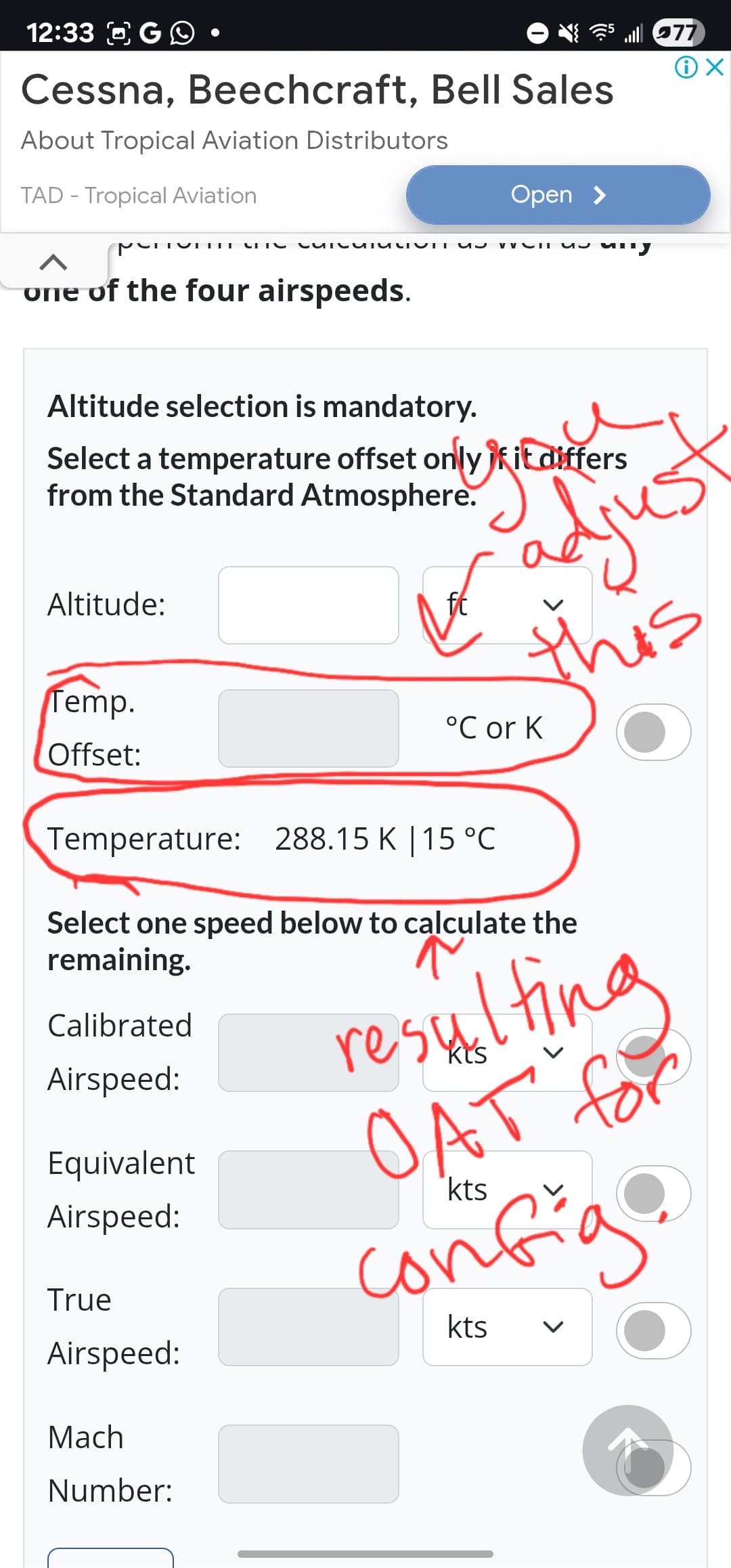Viewport: 731px width, 1568px height.
Task: Open the altitude unit dropdown (ft)
Action: 508,605
